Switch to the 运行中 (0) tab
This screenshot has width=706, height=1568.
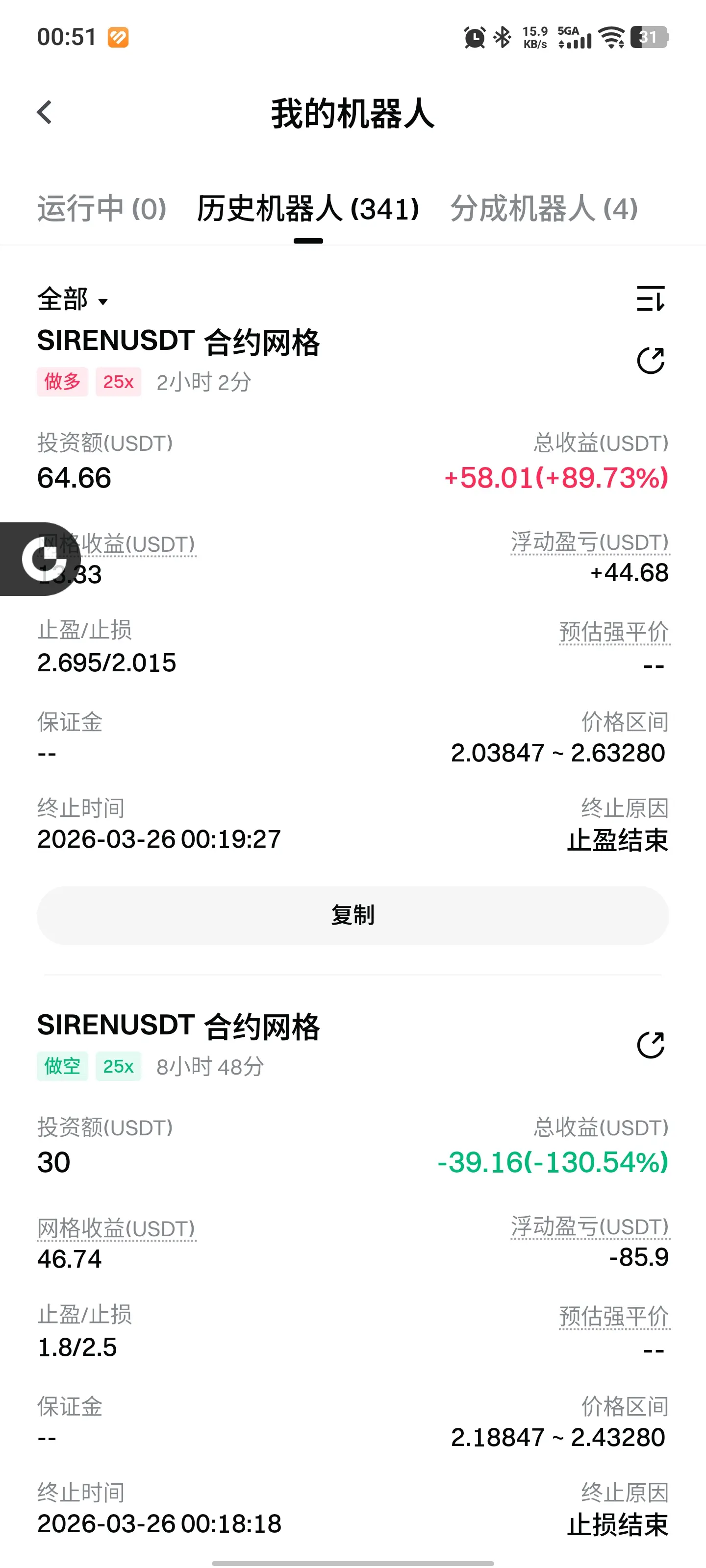[101, 209]
